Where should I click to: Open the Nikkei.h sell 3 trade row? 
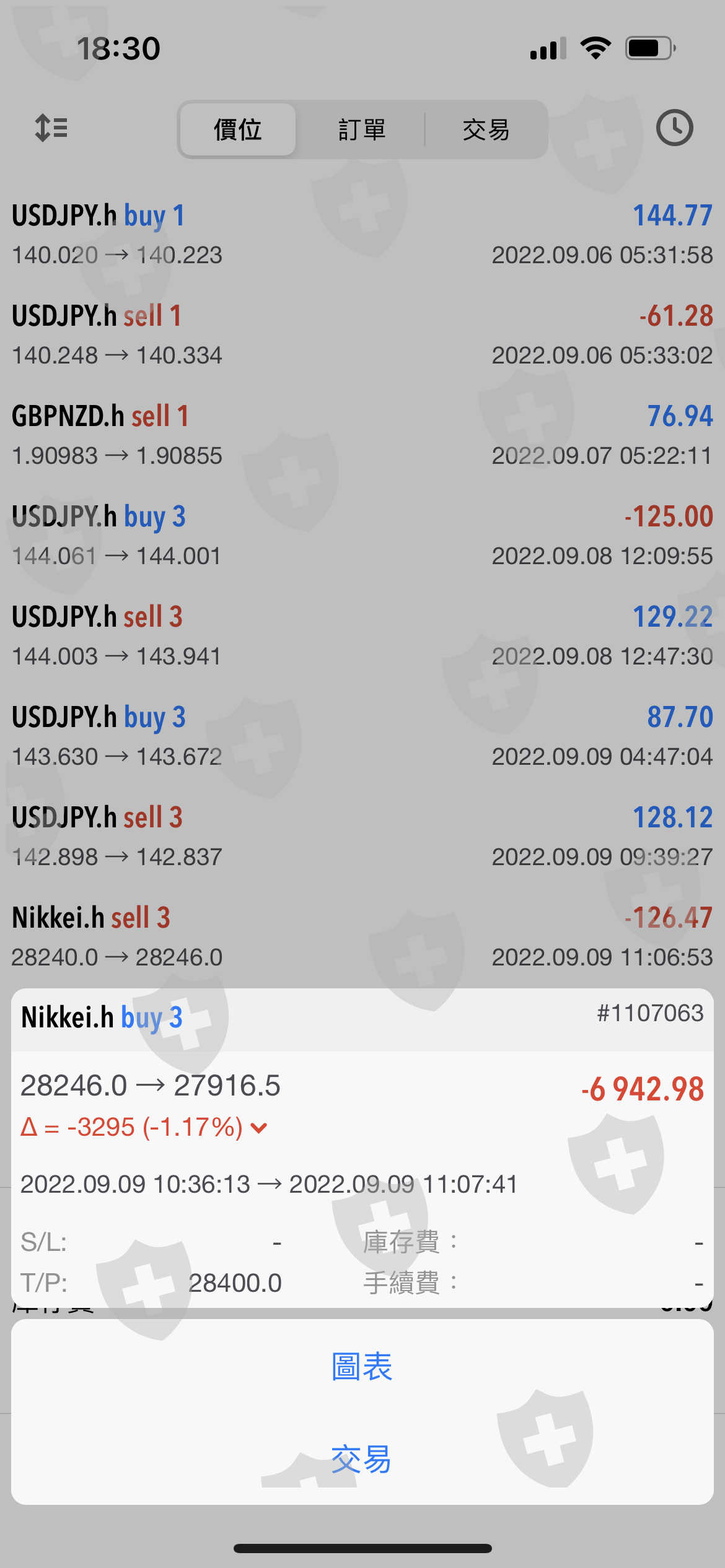(x=362, y=937)
